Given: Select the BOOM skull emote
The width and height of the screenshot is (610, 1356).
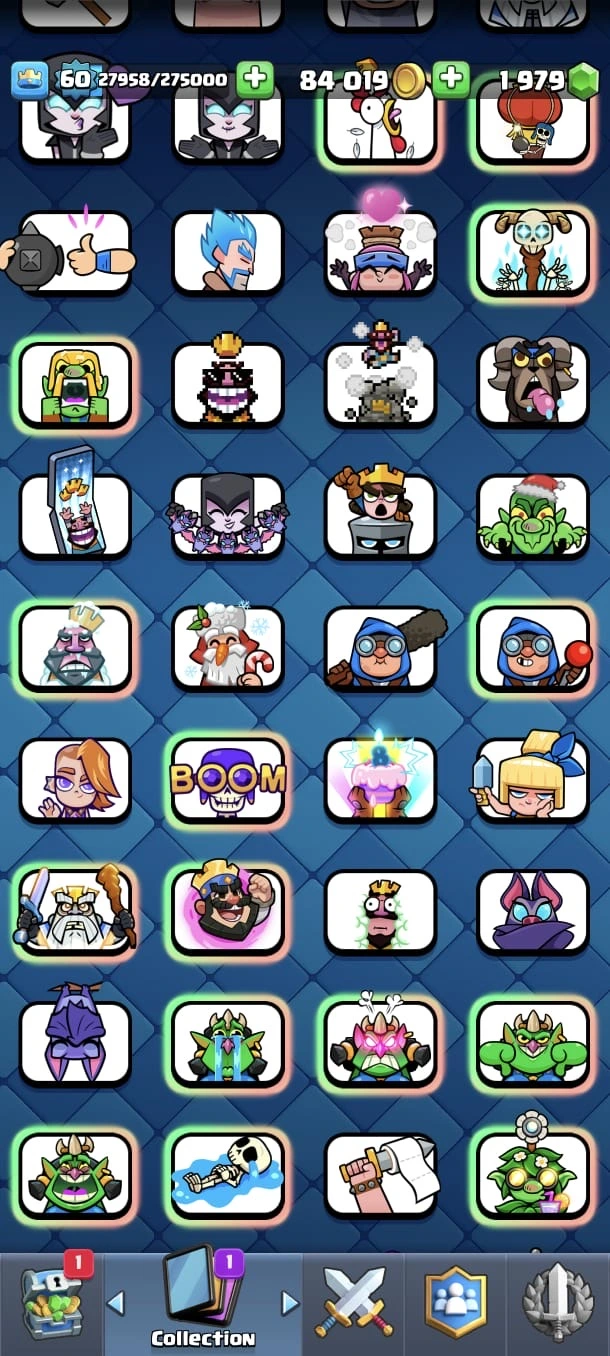Looking at the screenshot, I should tap(228, 780).
